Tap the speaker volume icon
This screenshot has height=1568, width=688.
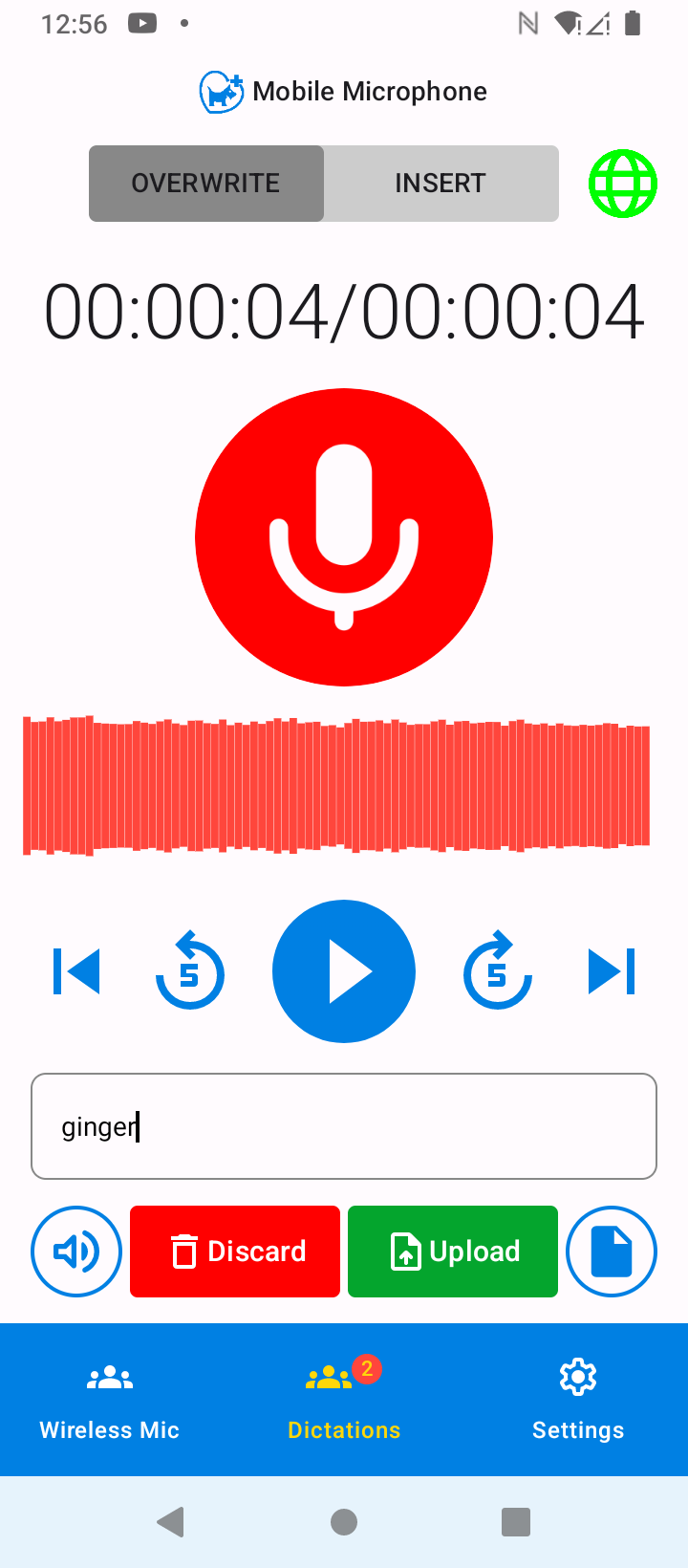(x=76, y=1252)
